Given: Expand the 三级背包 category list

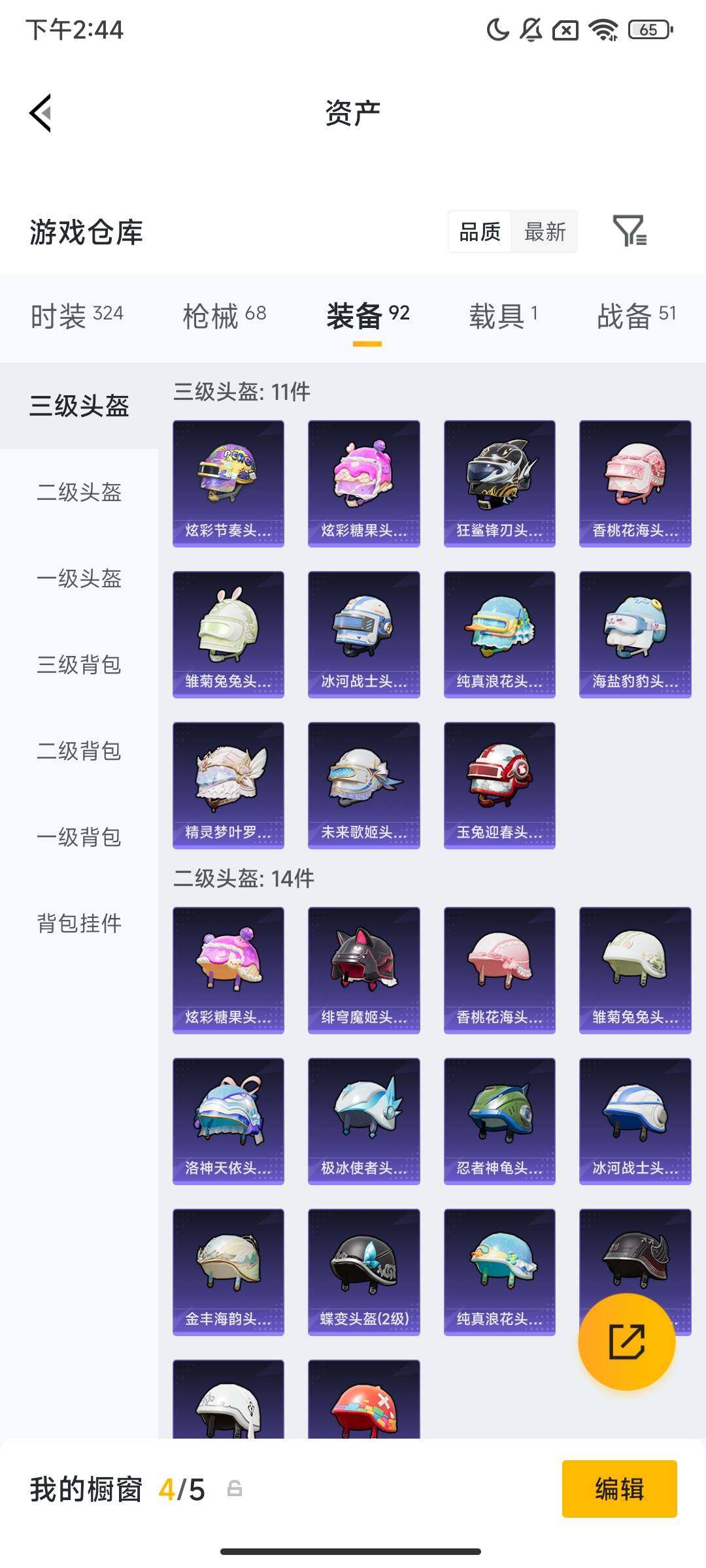Looking at the screenshot, I should click(78, 666).
